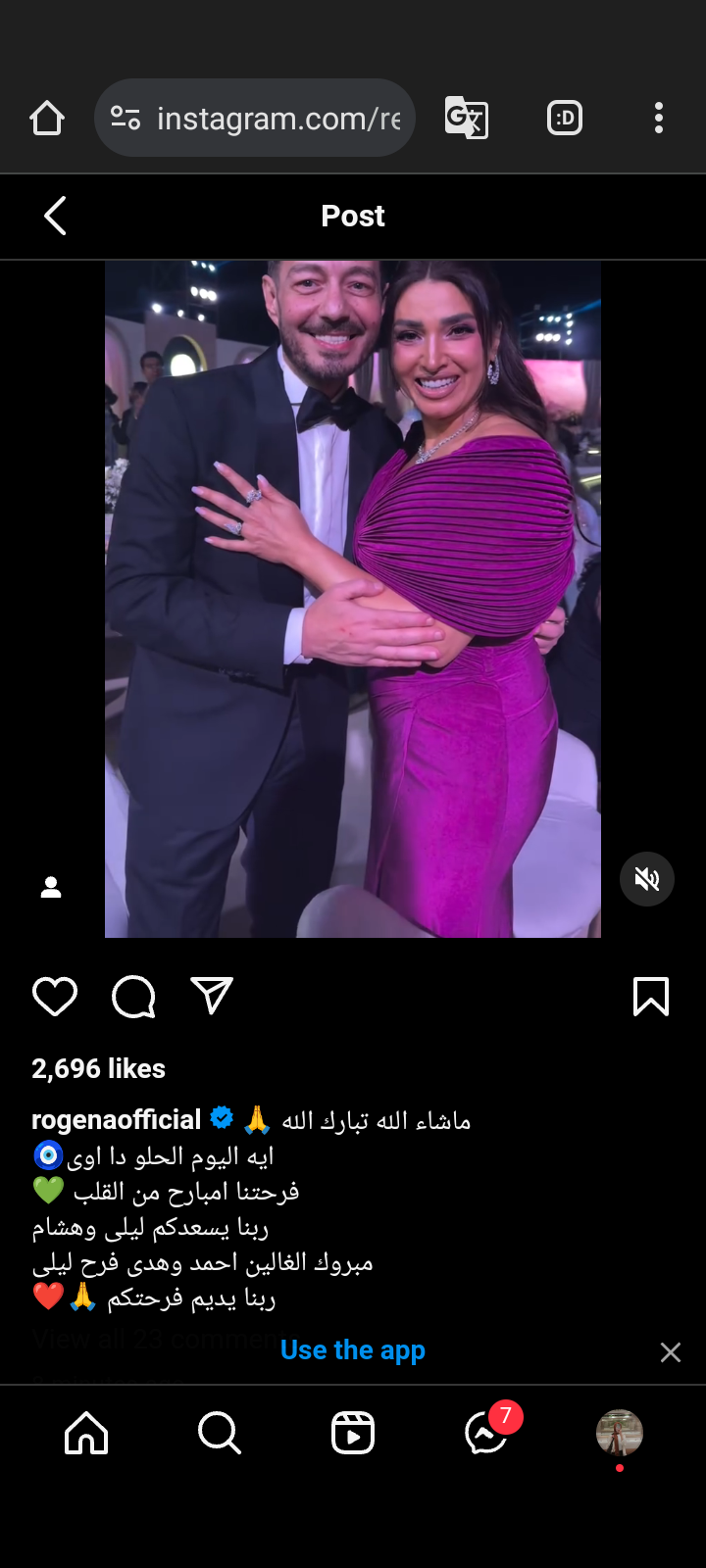Open the Search tab
706x1568 pixels.
[x=219, y=1434]
